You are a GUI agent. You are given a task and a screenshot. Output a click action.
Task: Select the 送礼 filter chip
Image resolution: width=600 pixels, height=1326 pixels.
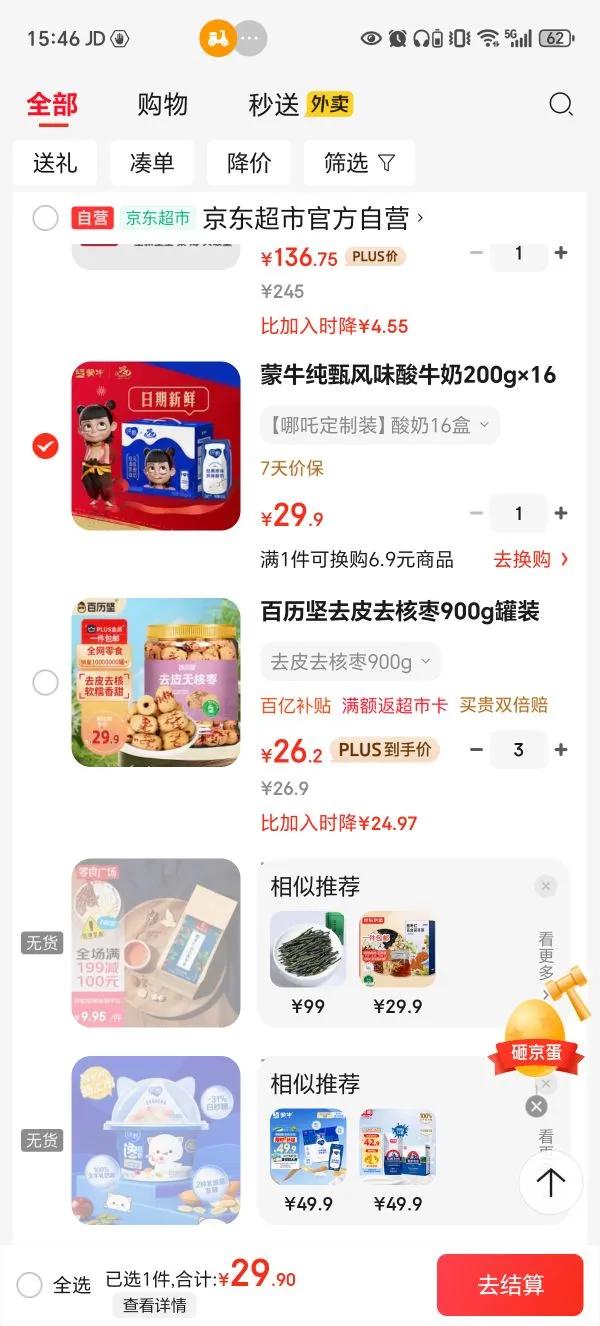point(55,163)
